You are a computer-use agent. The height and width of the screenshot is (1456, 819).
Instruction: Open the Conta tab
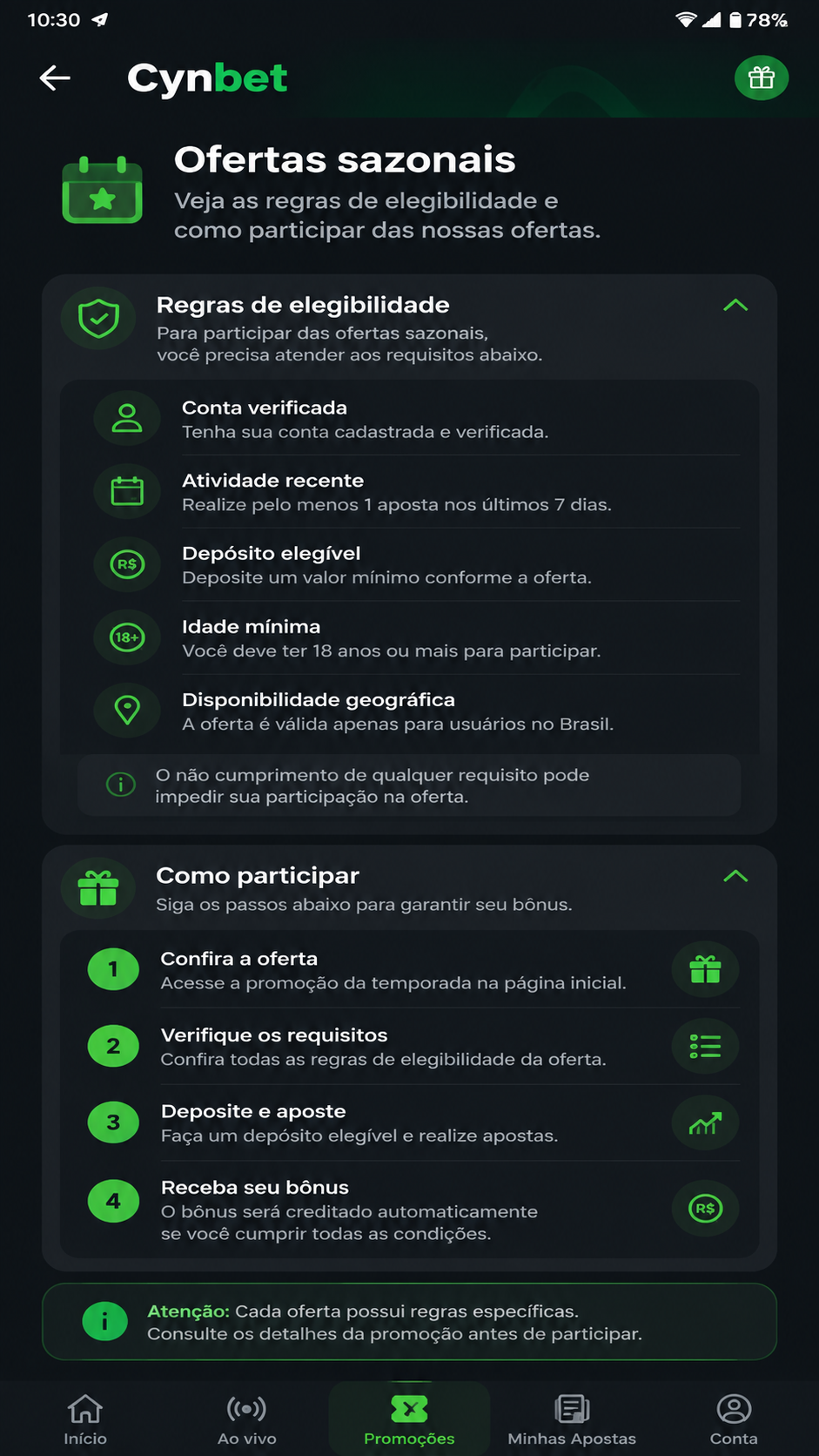tap(734, 1419)
